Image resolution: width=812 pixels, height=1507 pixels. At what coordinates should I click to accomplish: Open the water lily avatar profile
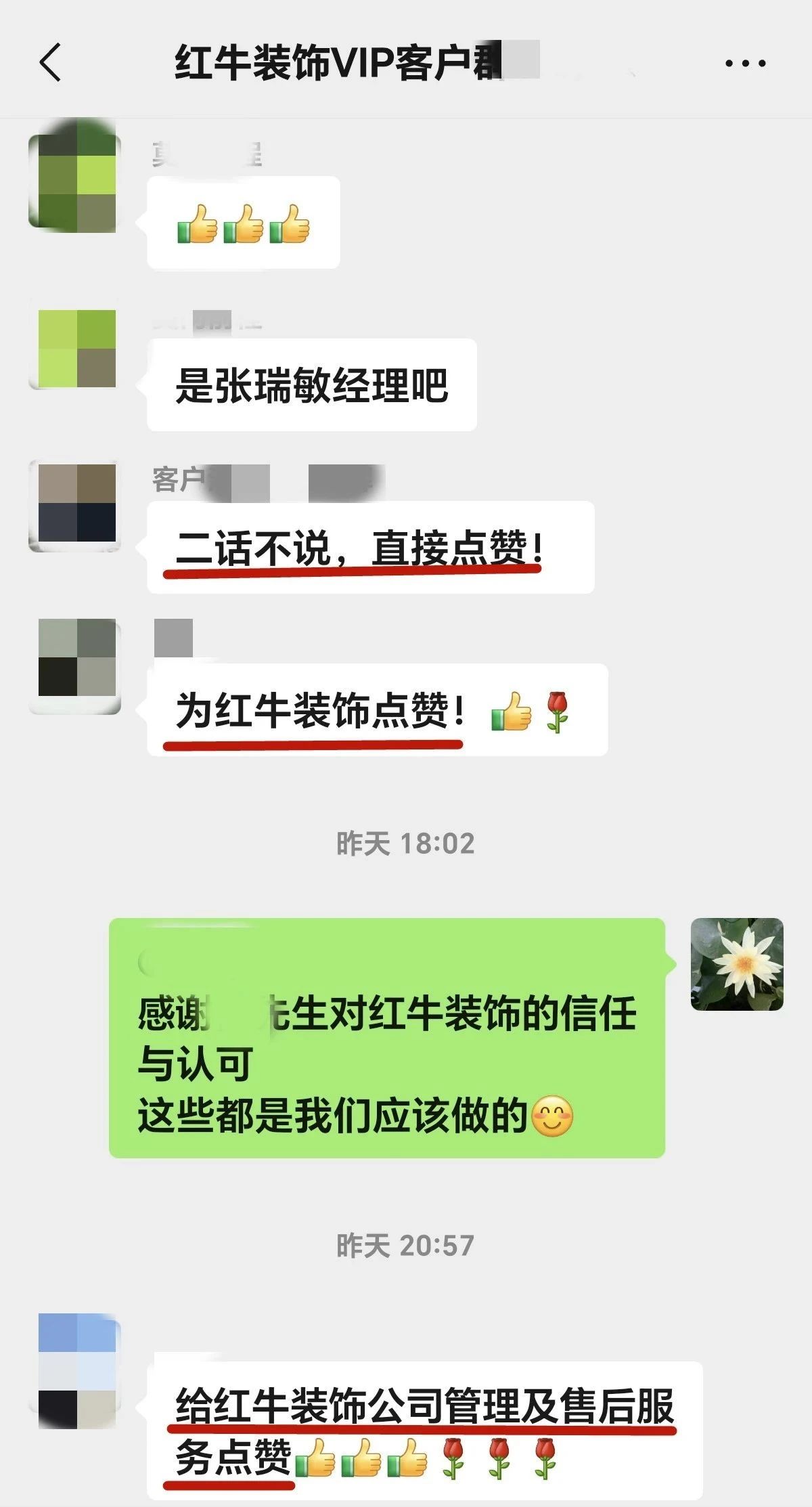[736, 964]
